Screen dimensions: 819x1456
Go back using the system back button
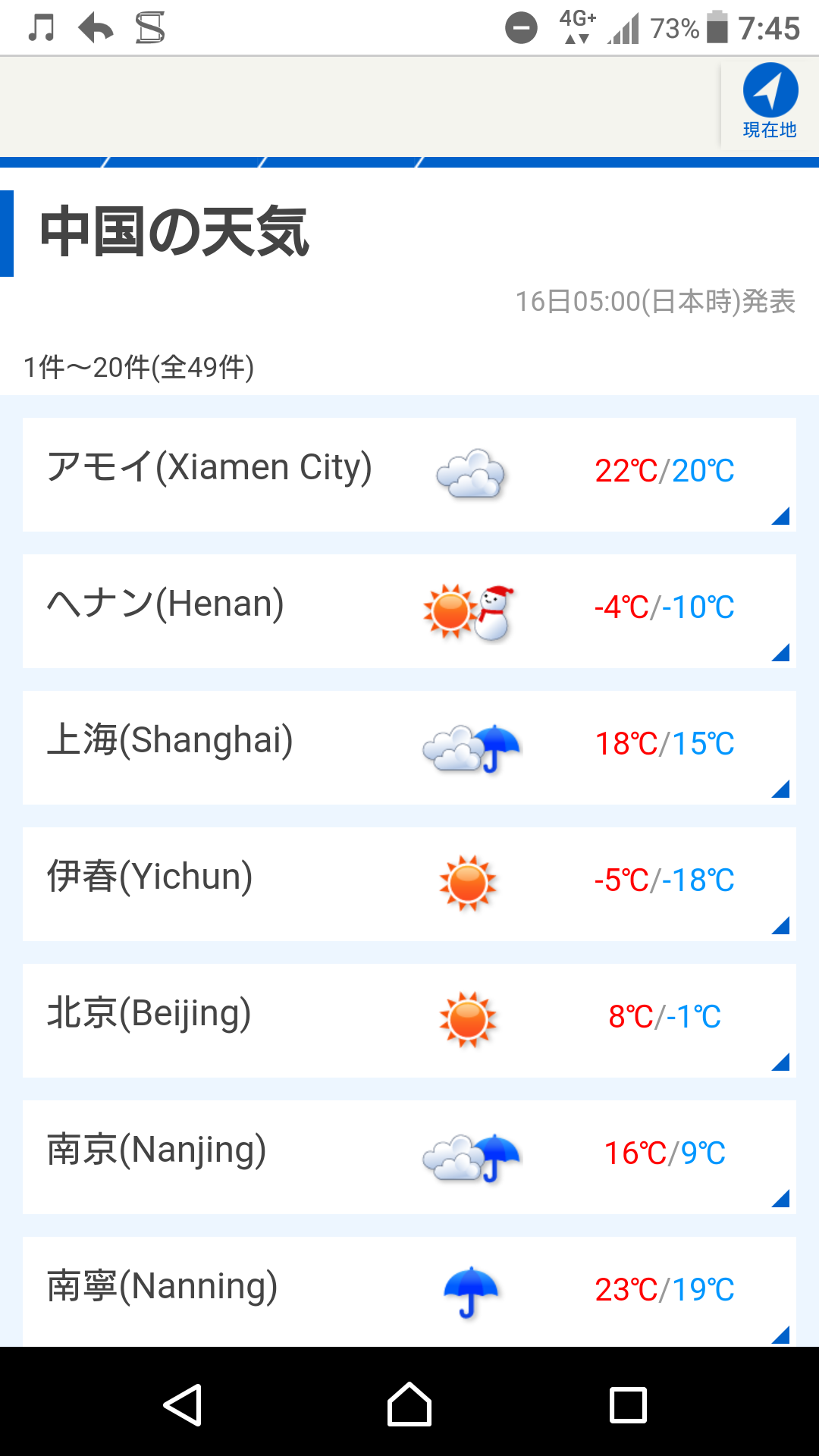183,1404
